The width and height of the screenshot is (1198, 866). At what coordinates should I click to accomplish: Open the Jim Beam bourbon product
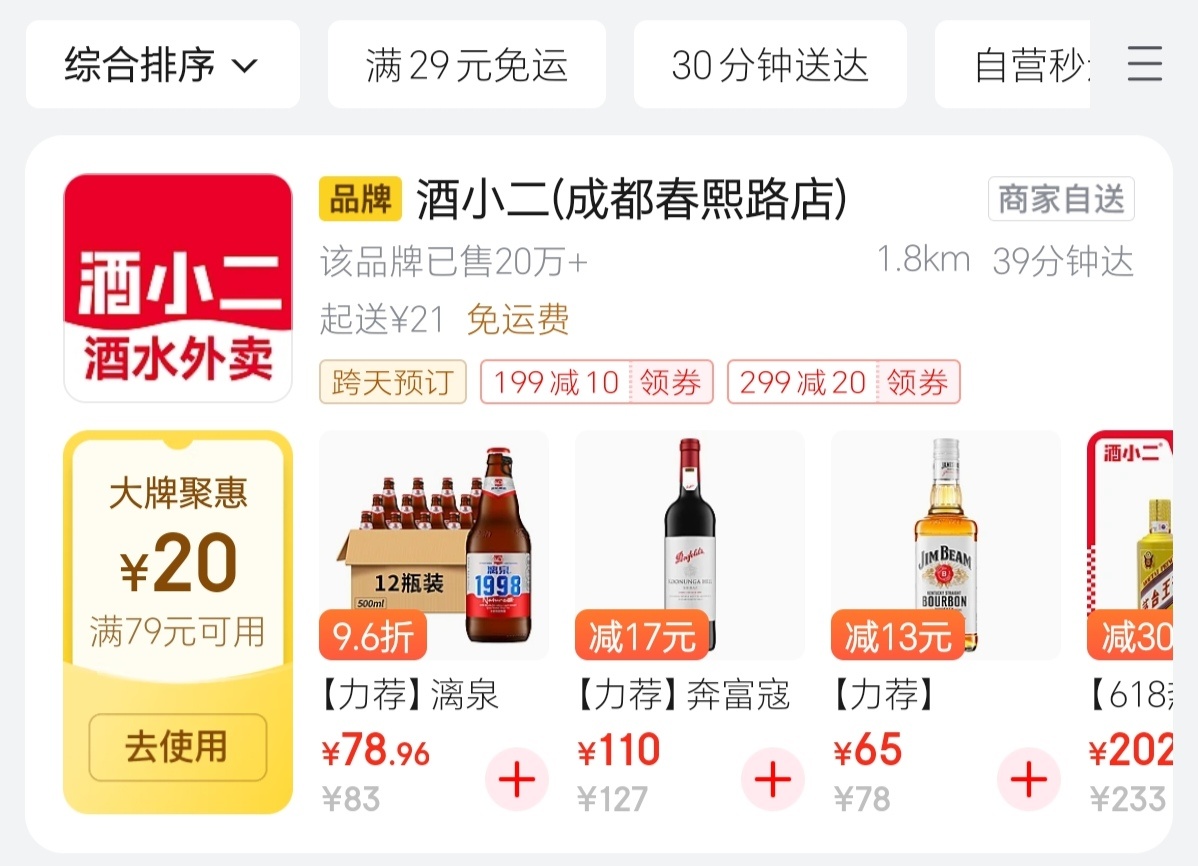(945, 545)
